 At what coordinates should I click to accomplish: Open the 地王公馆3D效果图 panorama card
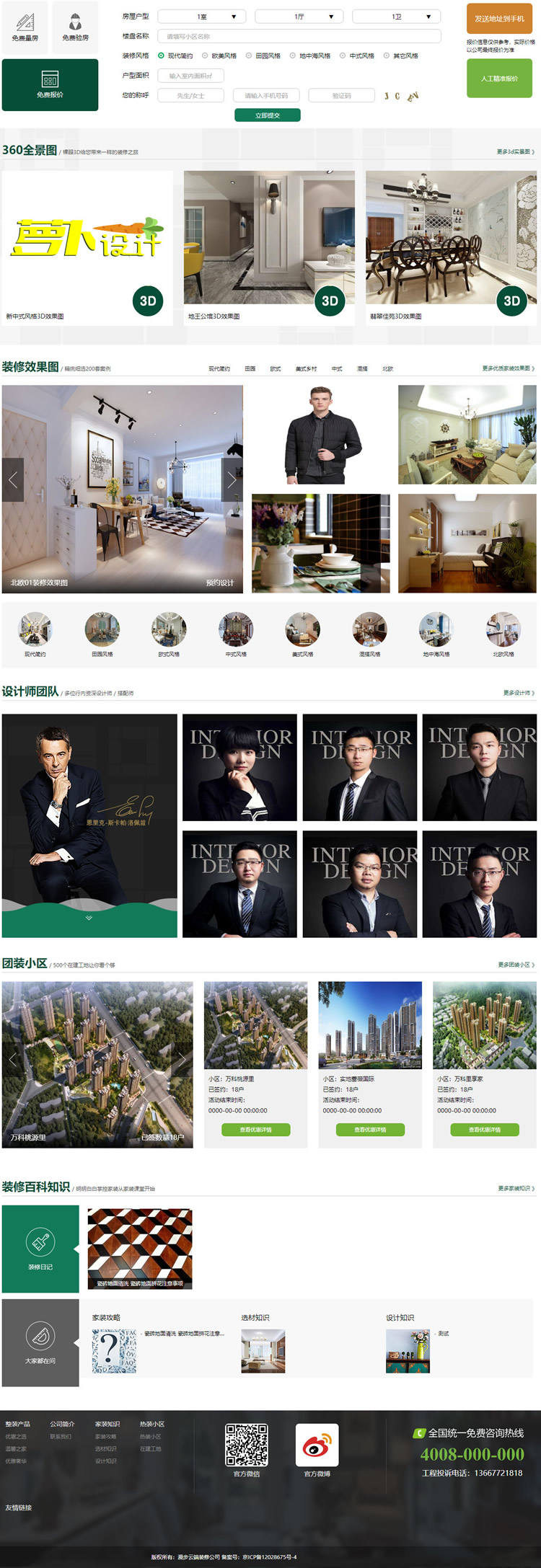pyautogui.click(x=269, y=247)
